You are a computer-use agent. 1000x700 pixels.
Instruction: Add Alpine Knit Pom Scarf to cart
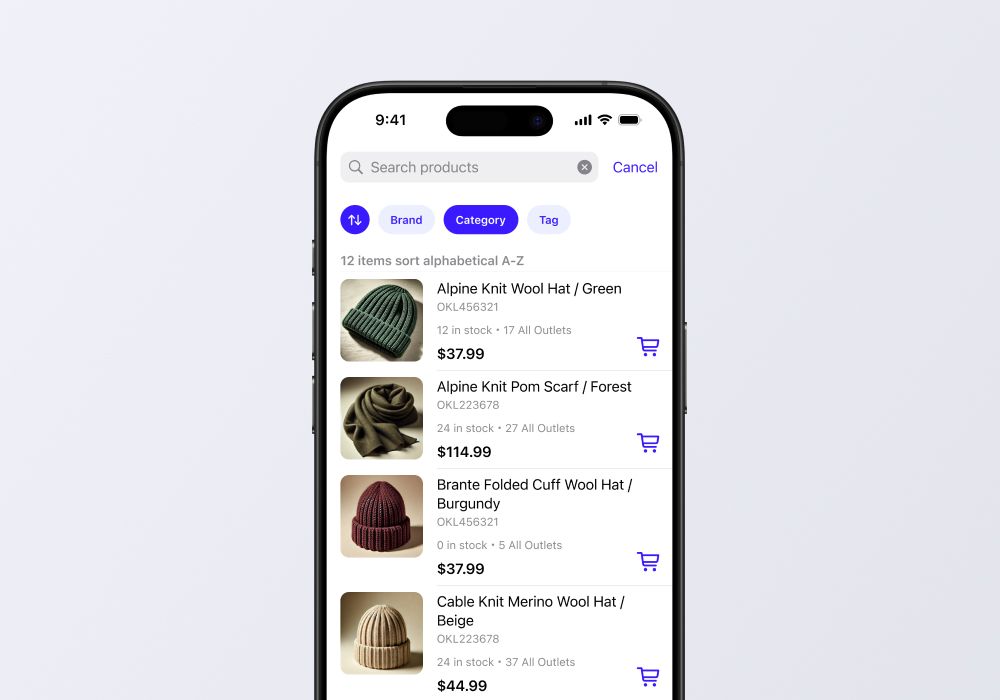pos(648,442)
